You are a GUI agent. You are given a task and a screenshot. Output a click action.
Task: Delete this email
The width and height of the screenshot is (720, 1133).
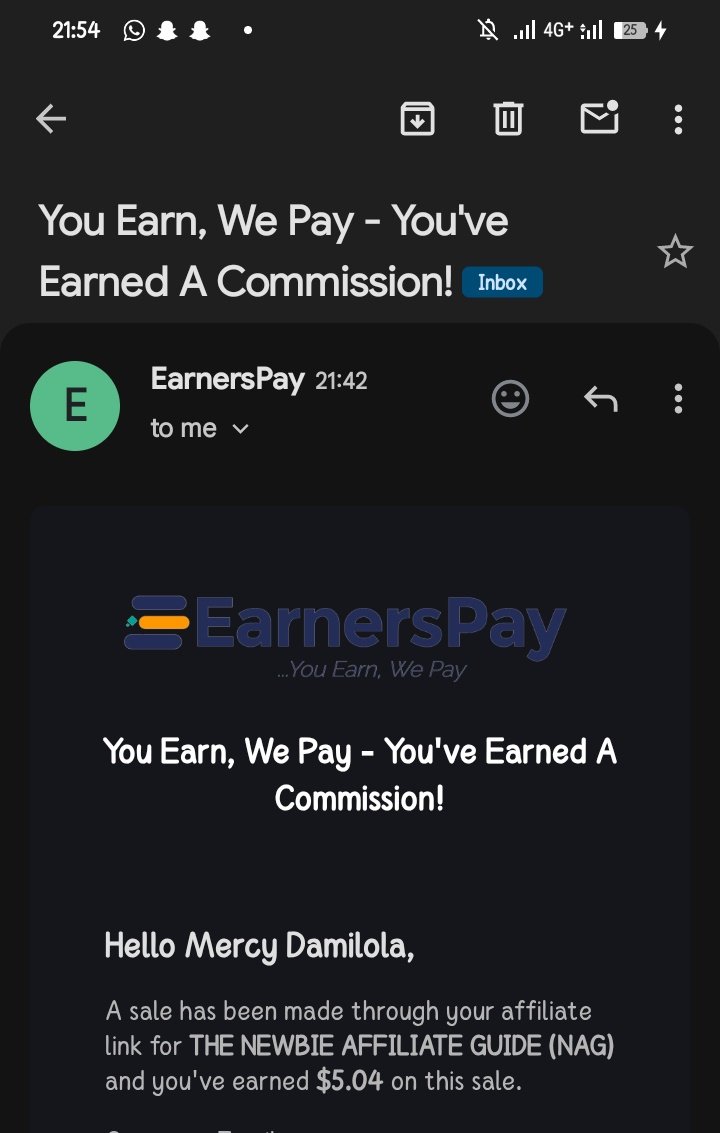tap(508, 119)
